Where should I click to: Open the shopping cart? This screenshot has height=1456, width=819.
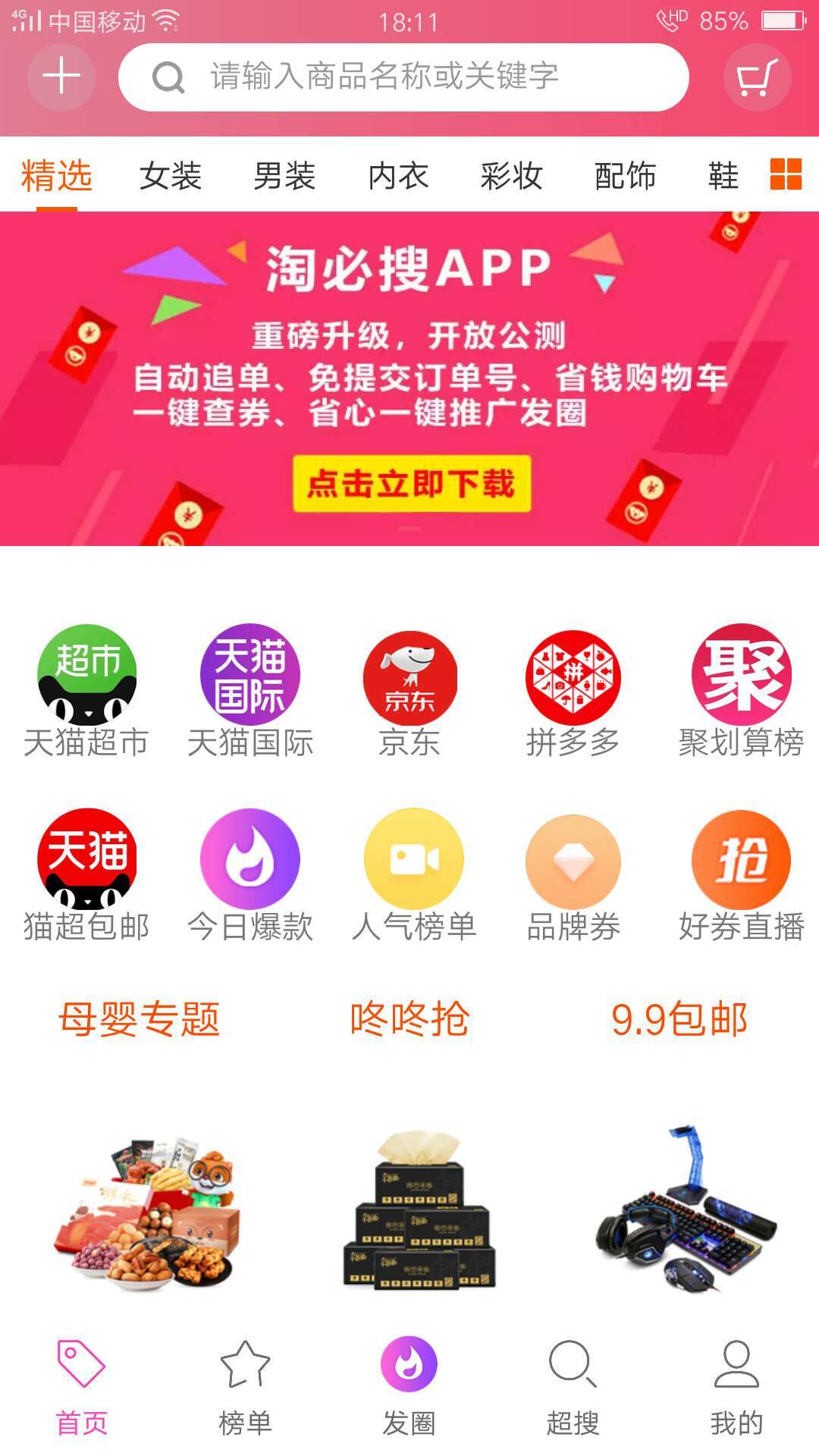(x=757, y=77)
